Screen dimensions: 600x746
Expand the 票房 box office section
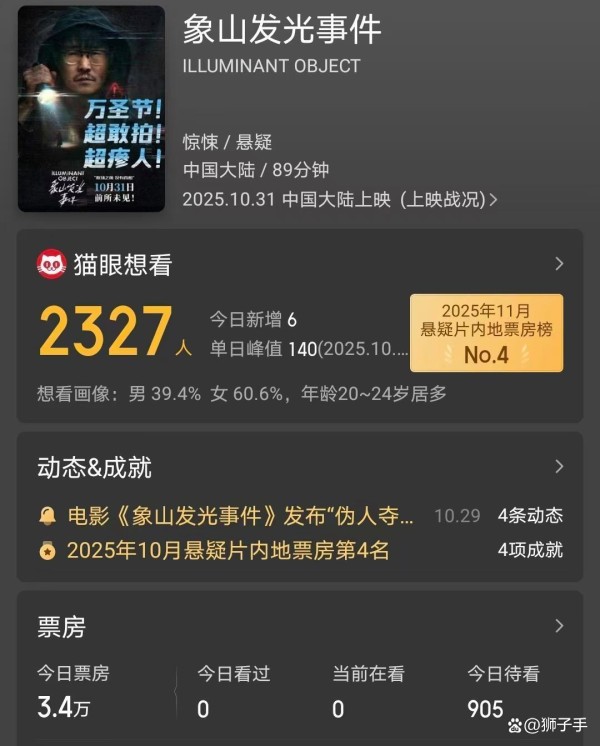[559, 626]
